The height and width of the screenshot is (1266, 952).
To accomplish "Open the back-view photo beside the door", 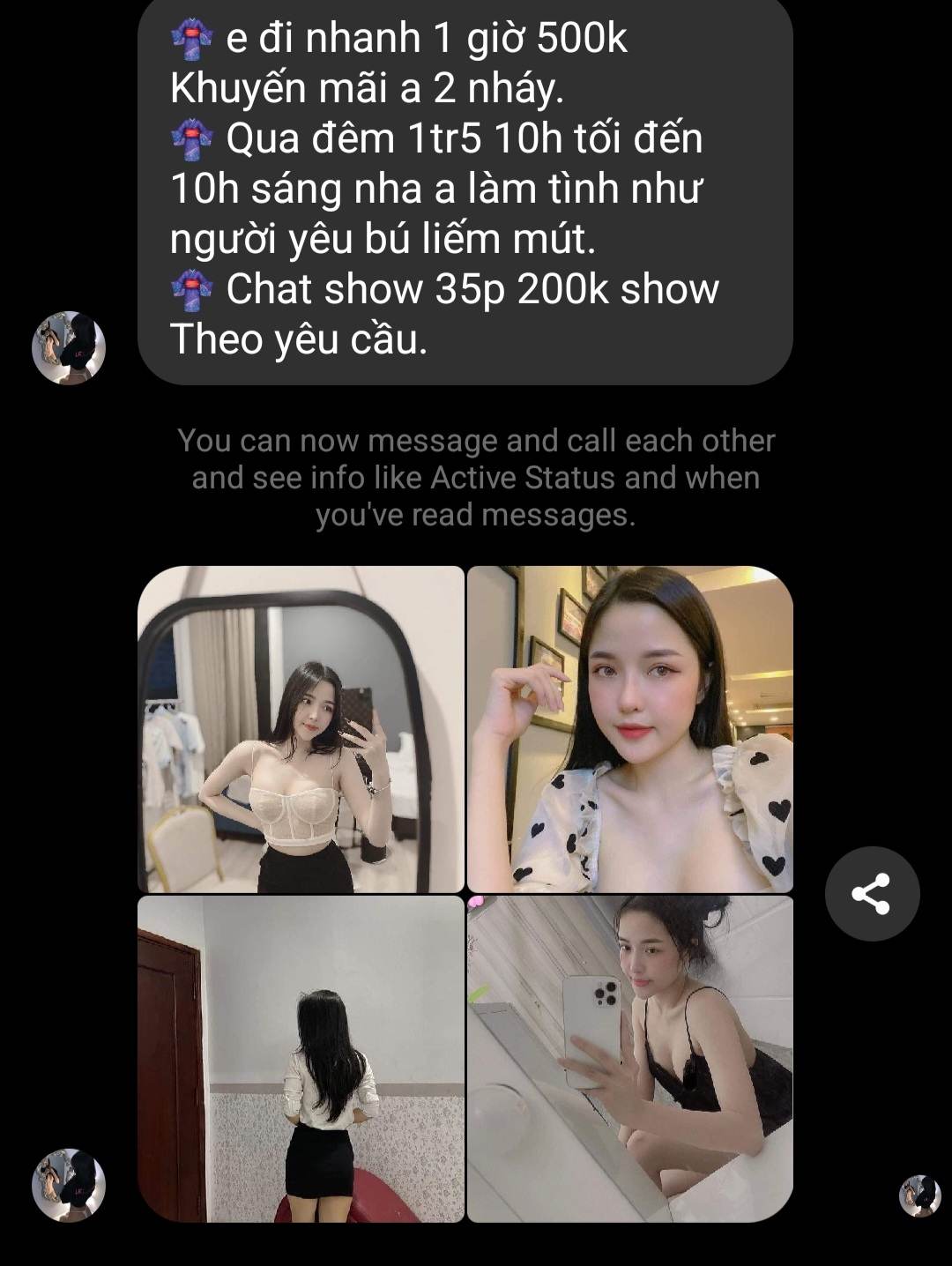I will 301,1059.
